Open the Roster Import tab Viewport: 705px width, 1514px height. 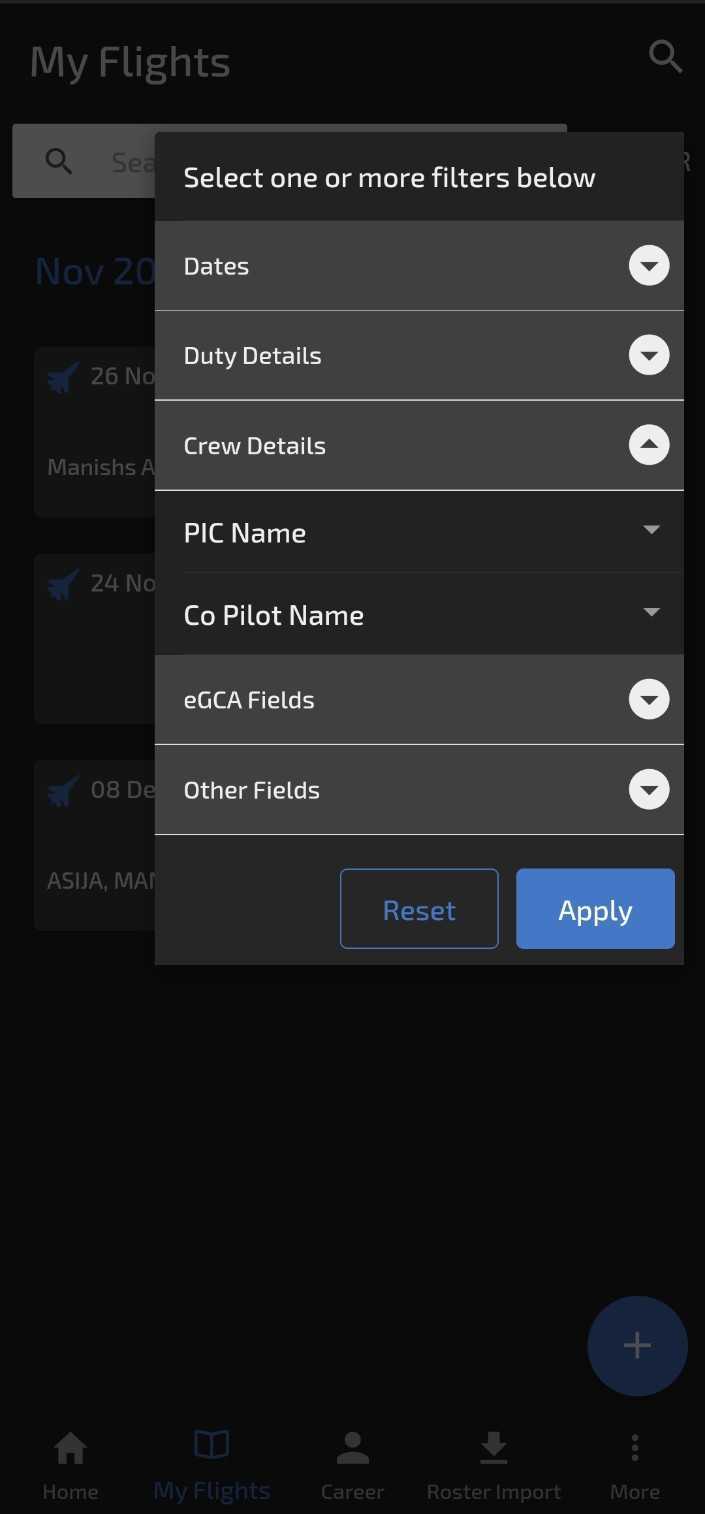coord(493,1466)
